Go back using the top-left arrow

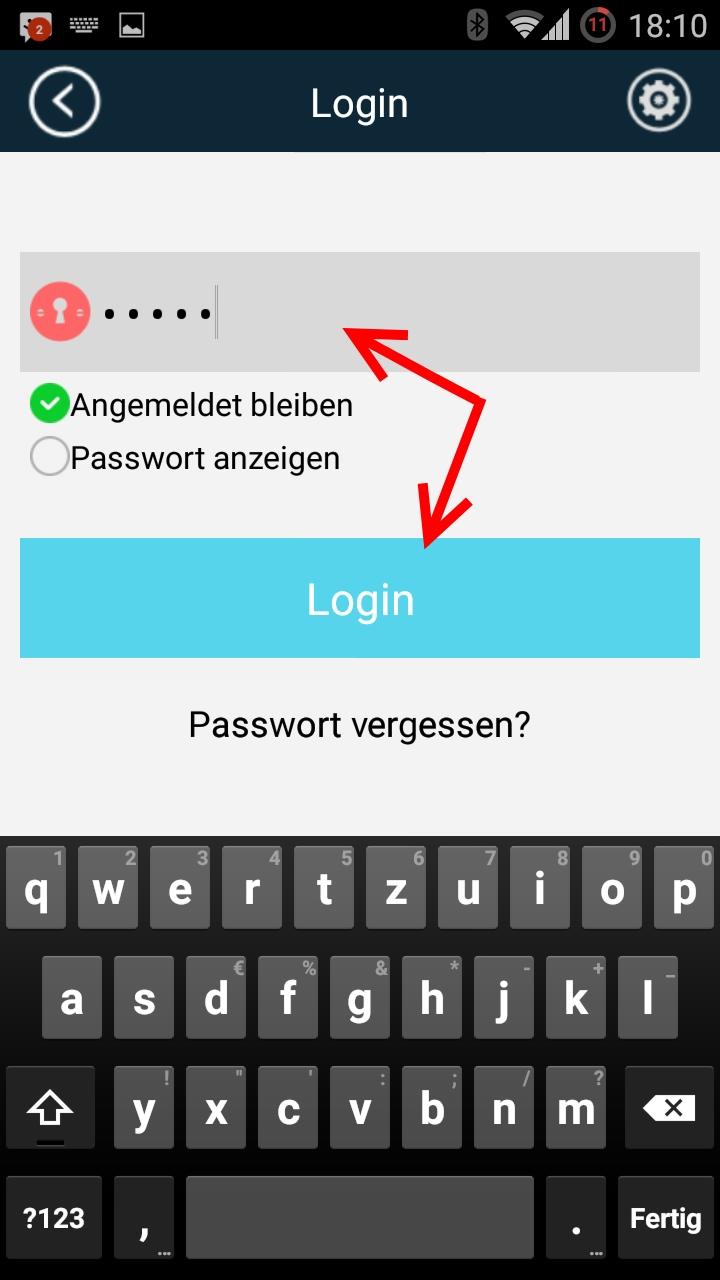(x=65, y=101)
